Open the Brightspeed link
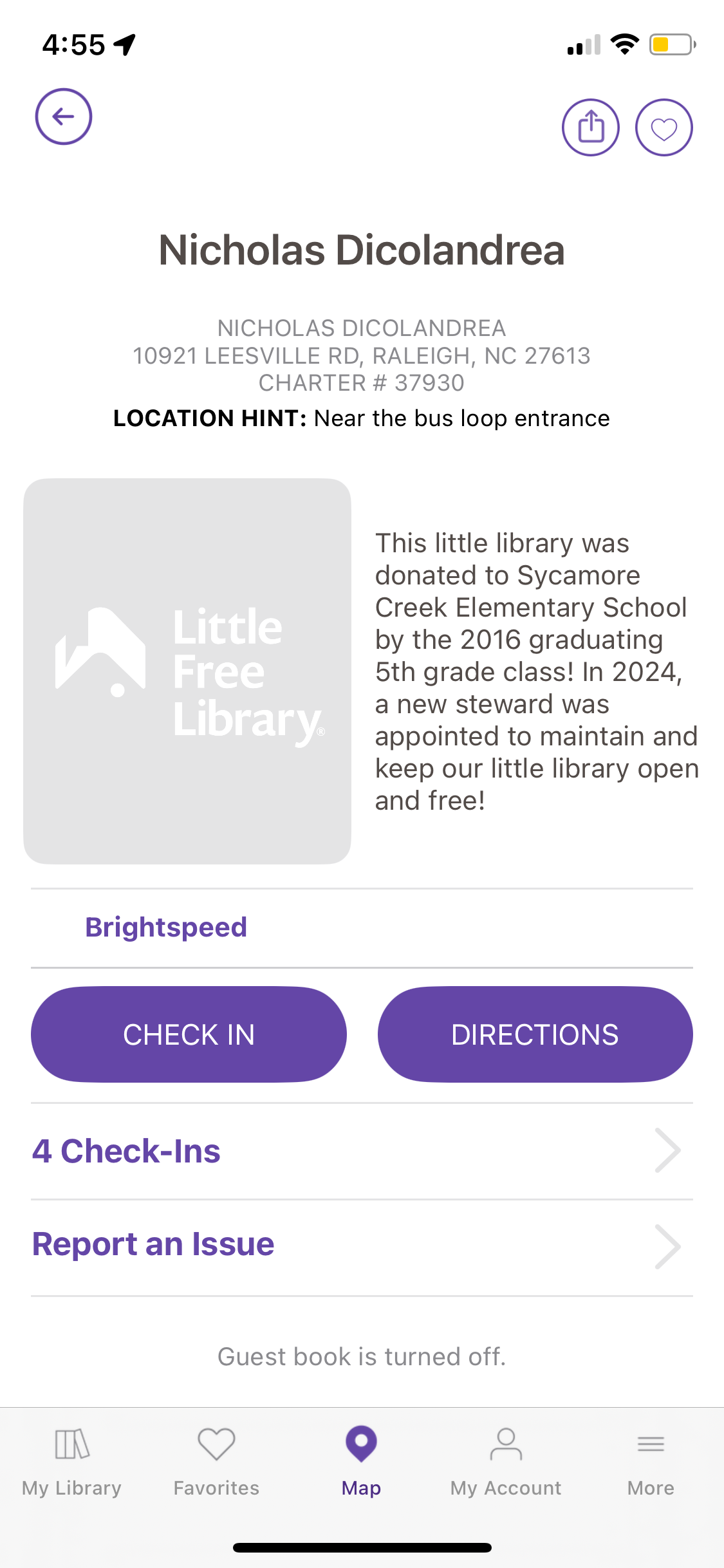Image resolution: width=724 pixels, height=1568 pixels. click(166, 928)
